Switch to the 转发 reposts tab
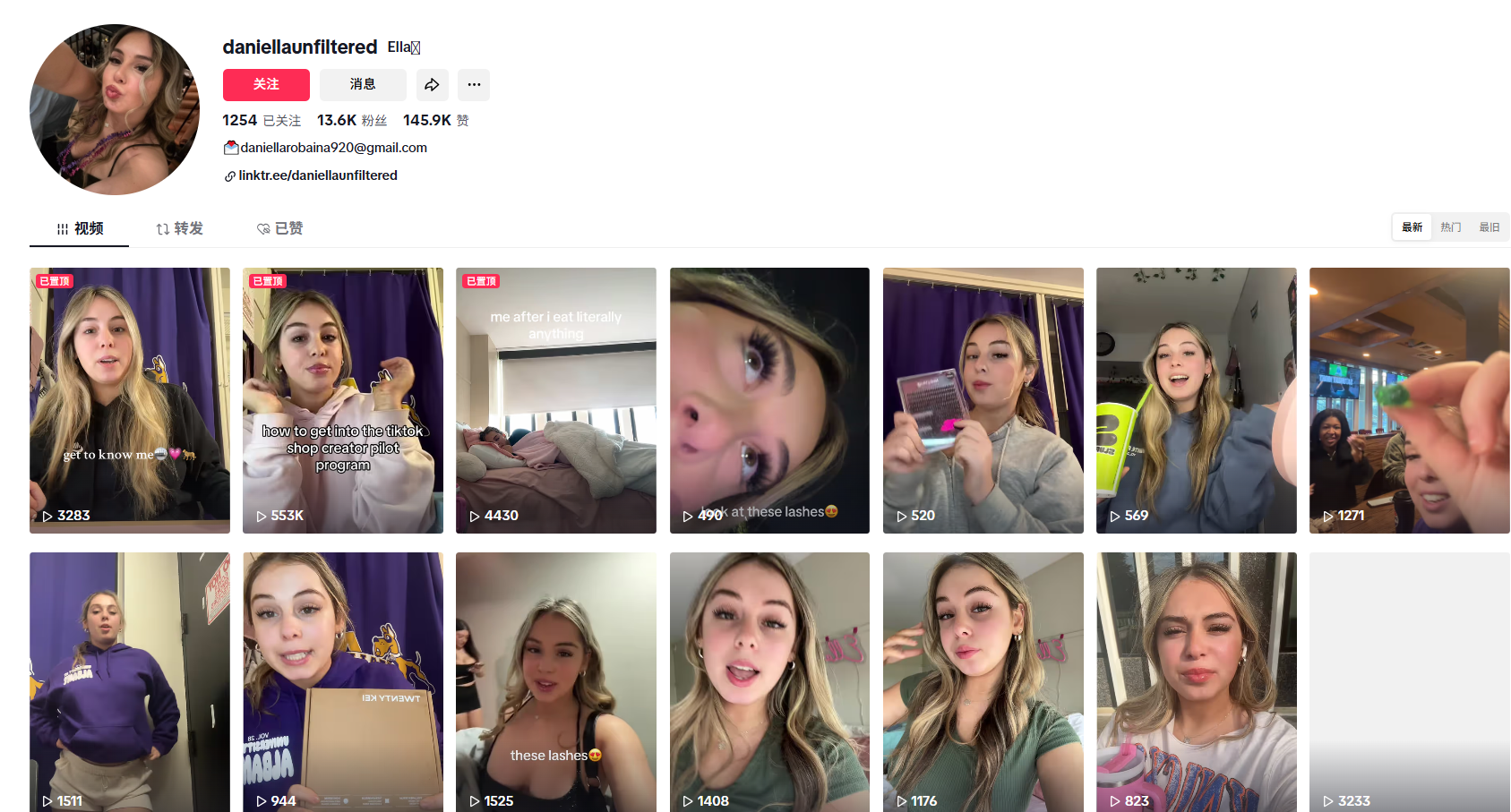This screenshot has height=812, width=1511. (180, 228)
